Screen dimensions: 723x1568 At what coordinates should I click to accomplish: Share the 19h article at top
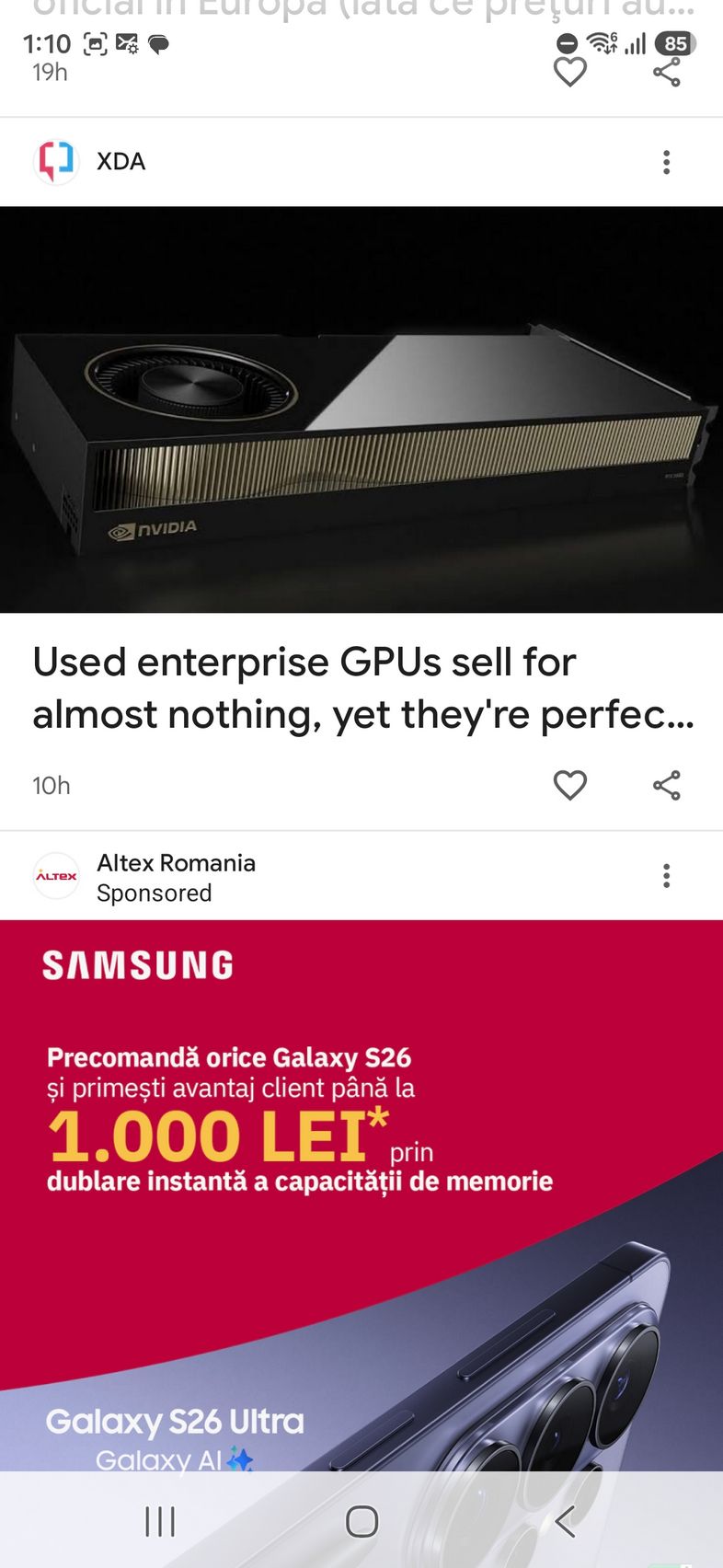click(x=667, y=72)
